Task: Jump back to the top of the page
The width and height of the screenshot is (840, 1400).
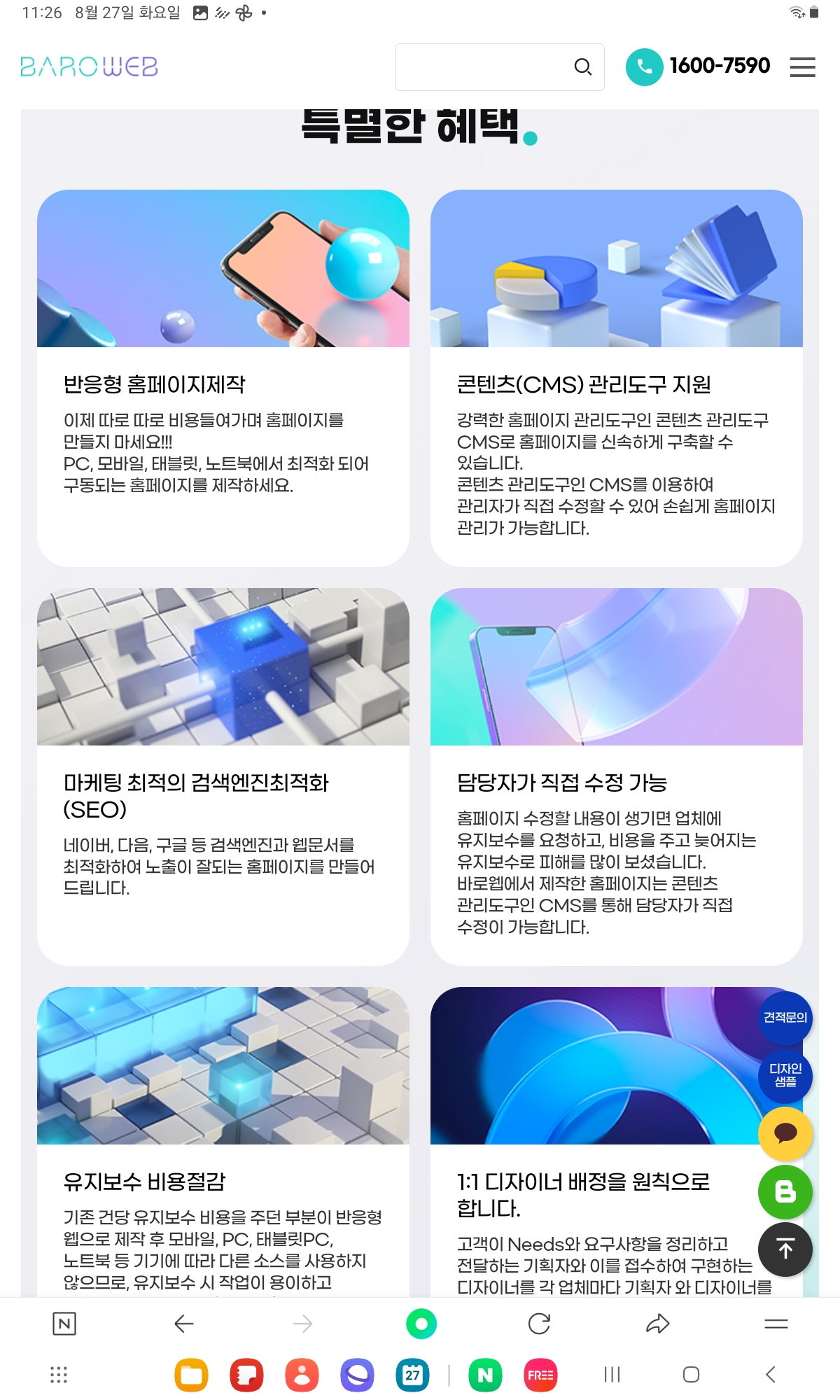Action: [785, 1249]
